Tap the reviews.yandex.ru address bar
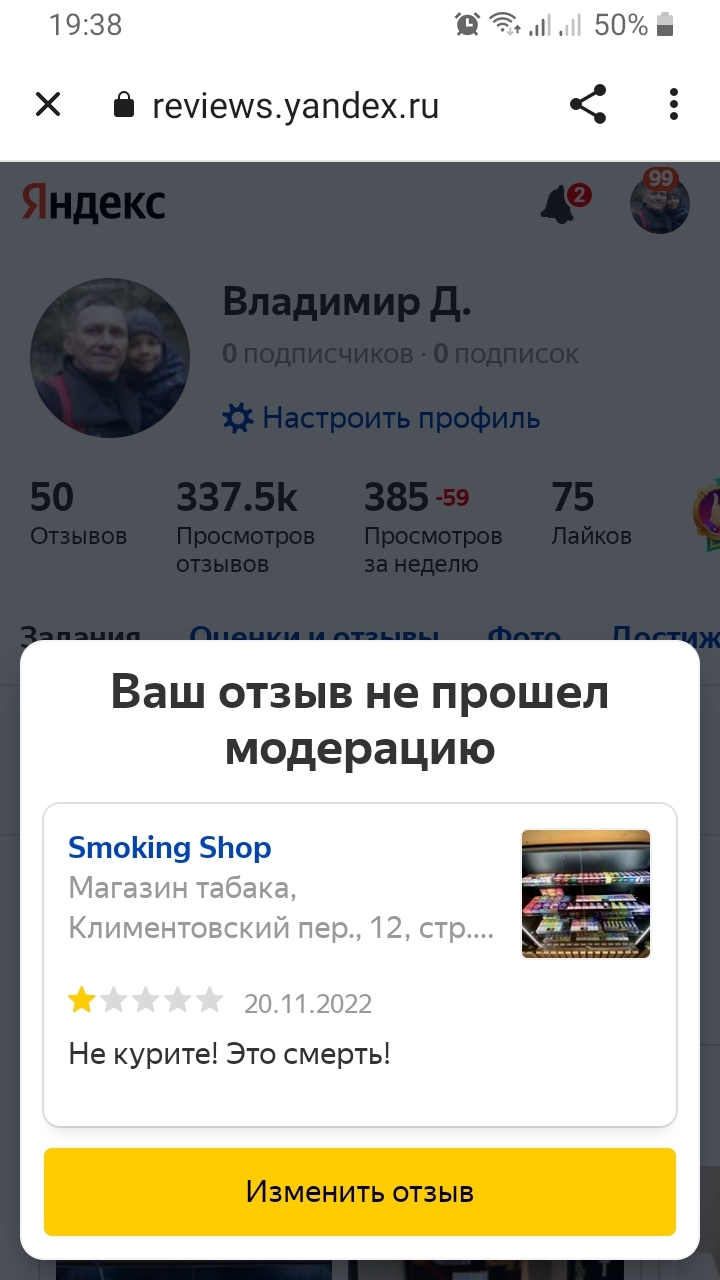Screen dimensions: 720x1280 coord(295,106)
